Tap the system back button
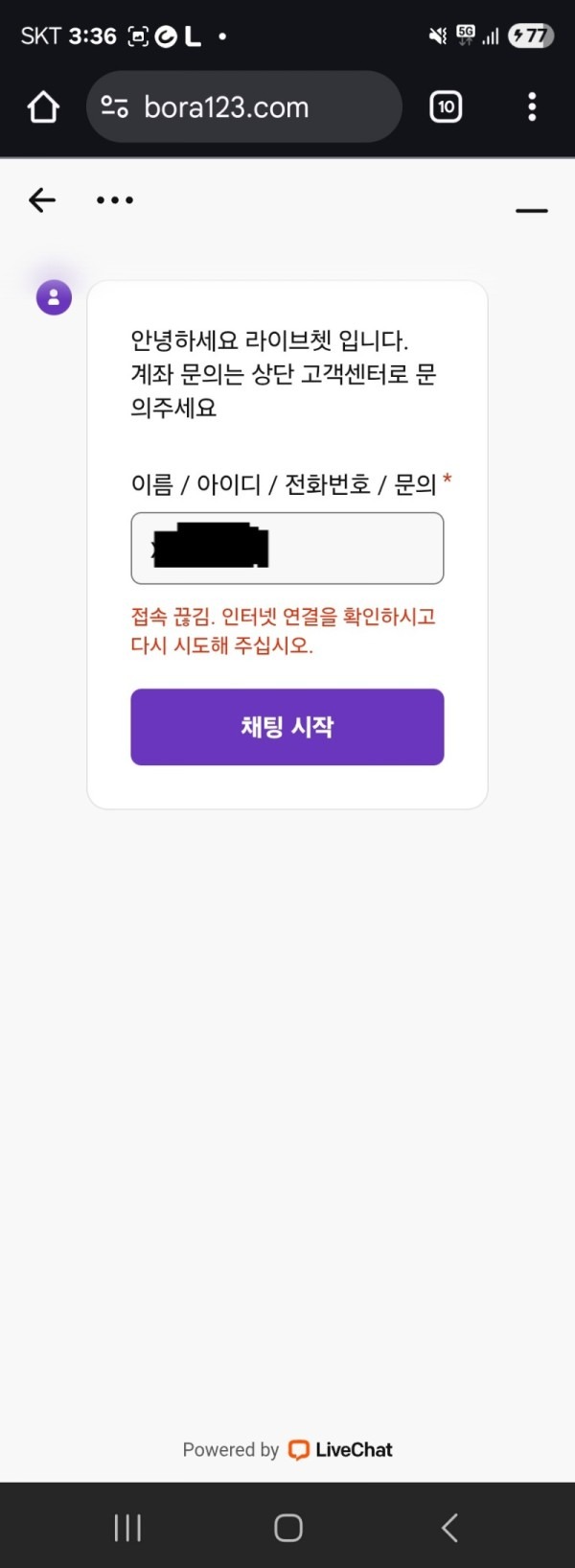 coord(449,1528)
